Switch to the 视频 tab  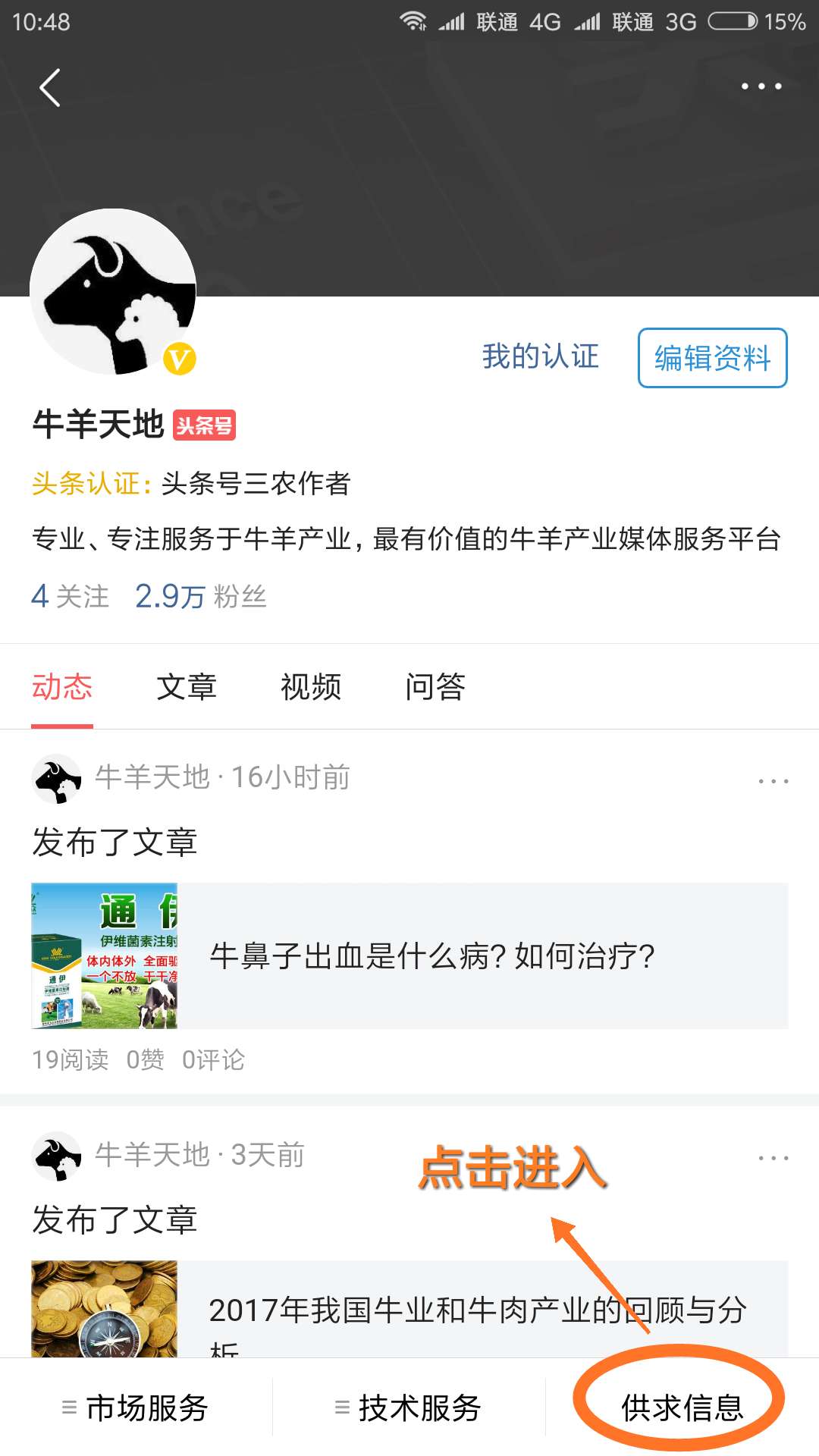[311, 687]
